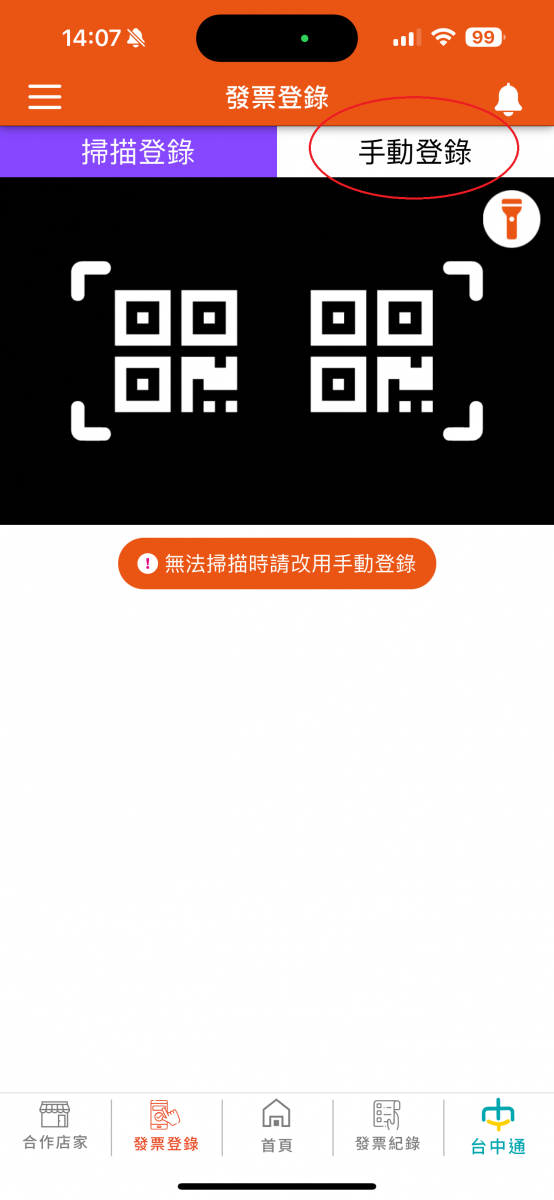Go to the 首頁 home tab
The width and height of the screenshot is (554, 1200).
point(277,1127)
